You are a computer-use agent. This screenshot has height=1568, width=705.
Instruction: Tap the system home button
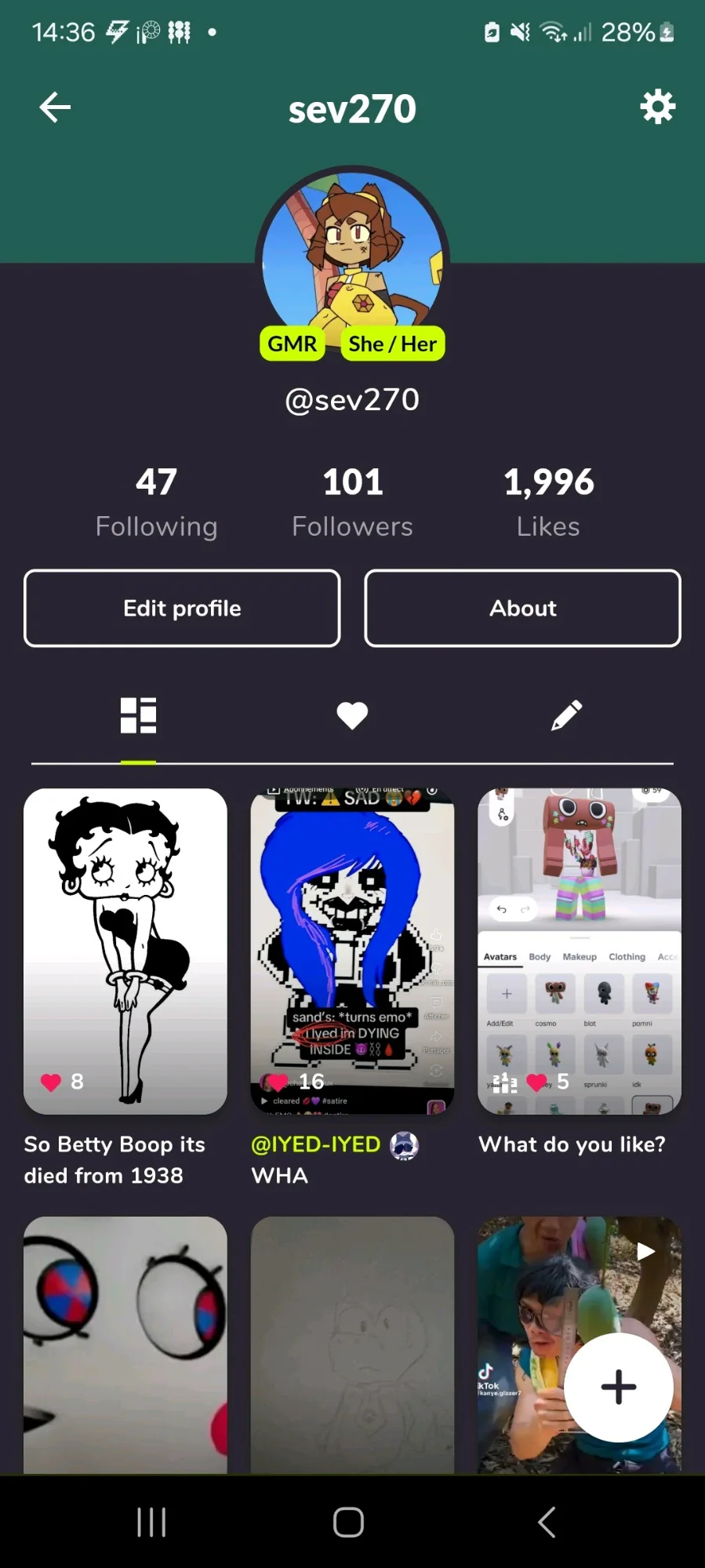click(348, 1523)
